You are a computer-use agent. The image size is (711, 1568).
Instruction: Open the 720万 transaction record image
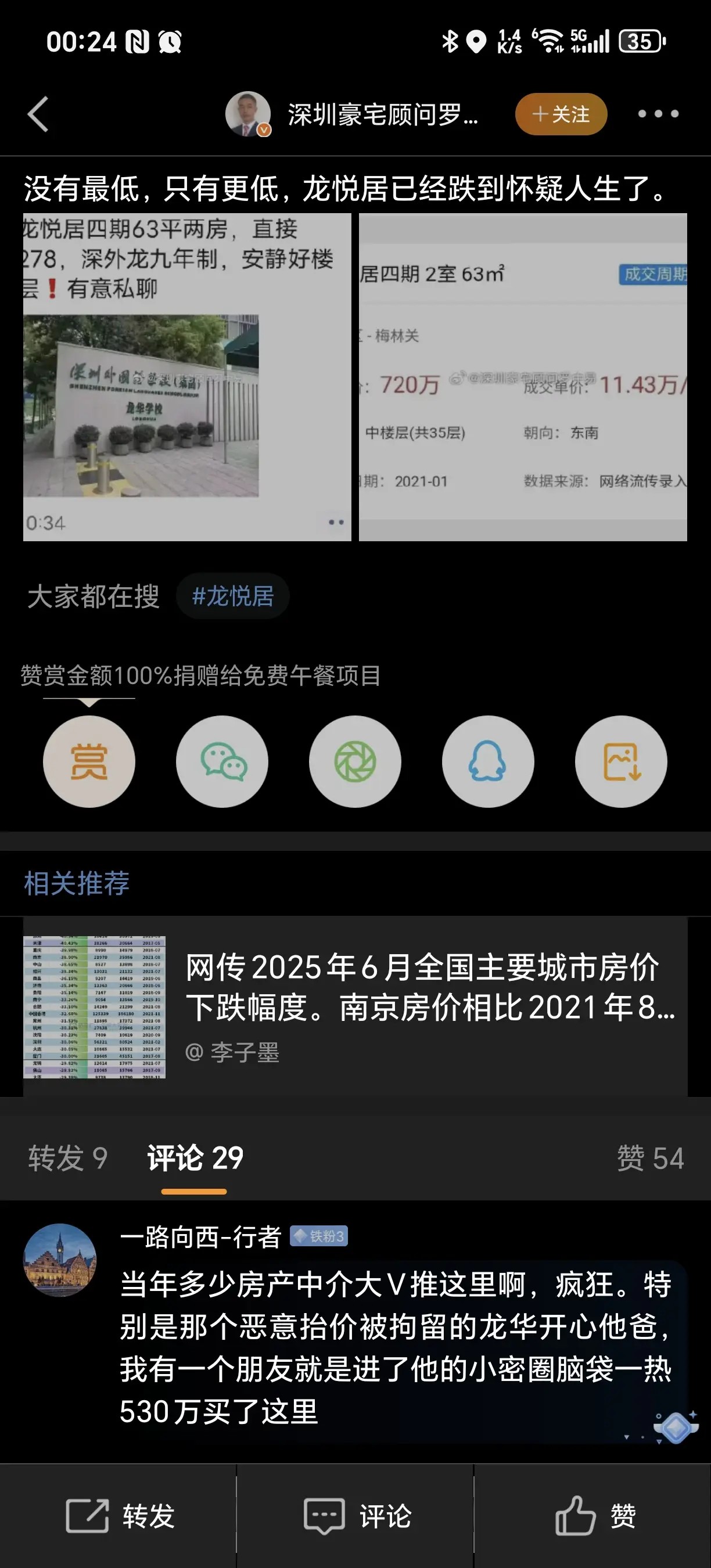click(x=523, y=377)
